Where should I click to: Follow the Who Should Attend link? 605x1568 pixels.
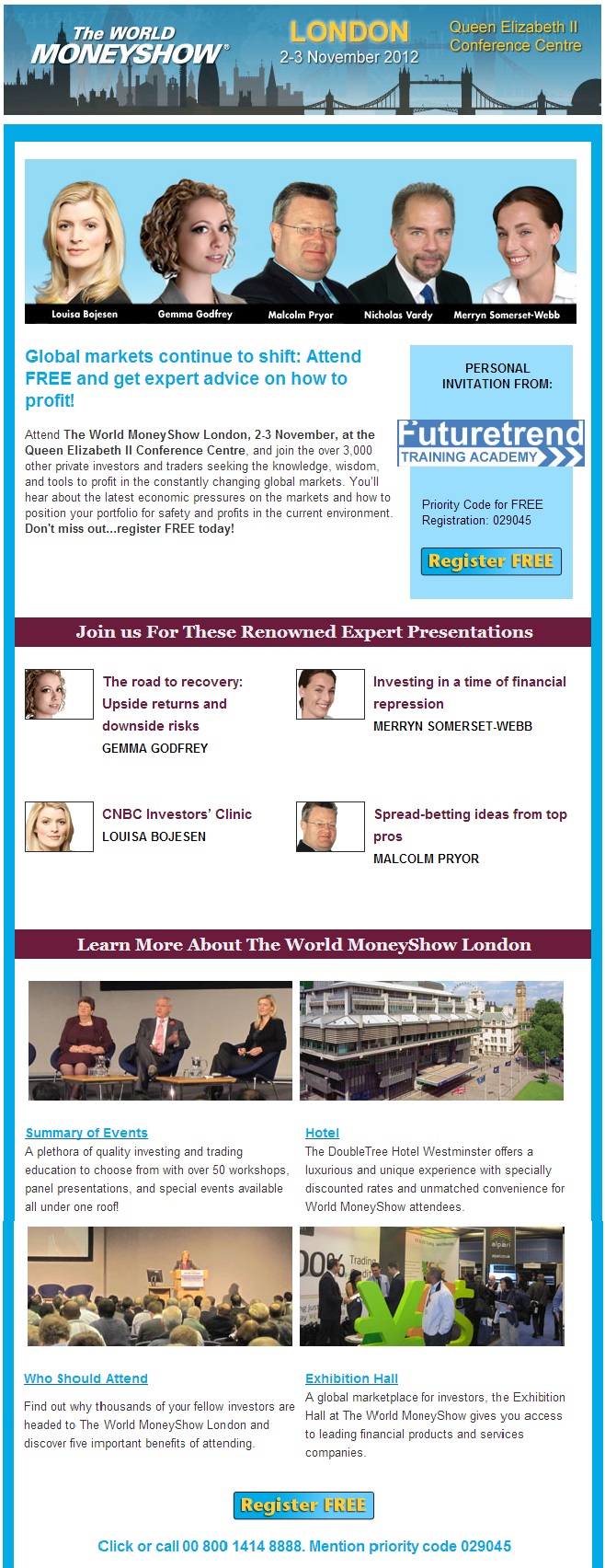pos(86,1378)
